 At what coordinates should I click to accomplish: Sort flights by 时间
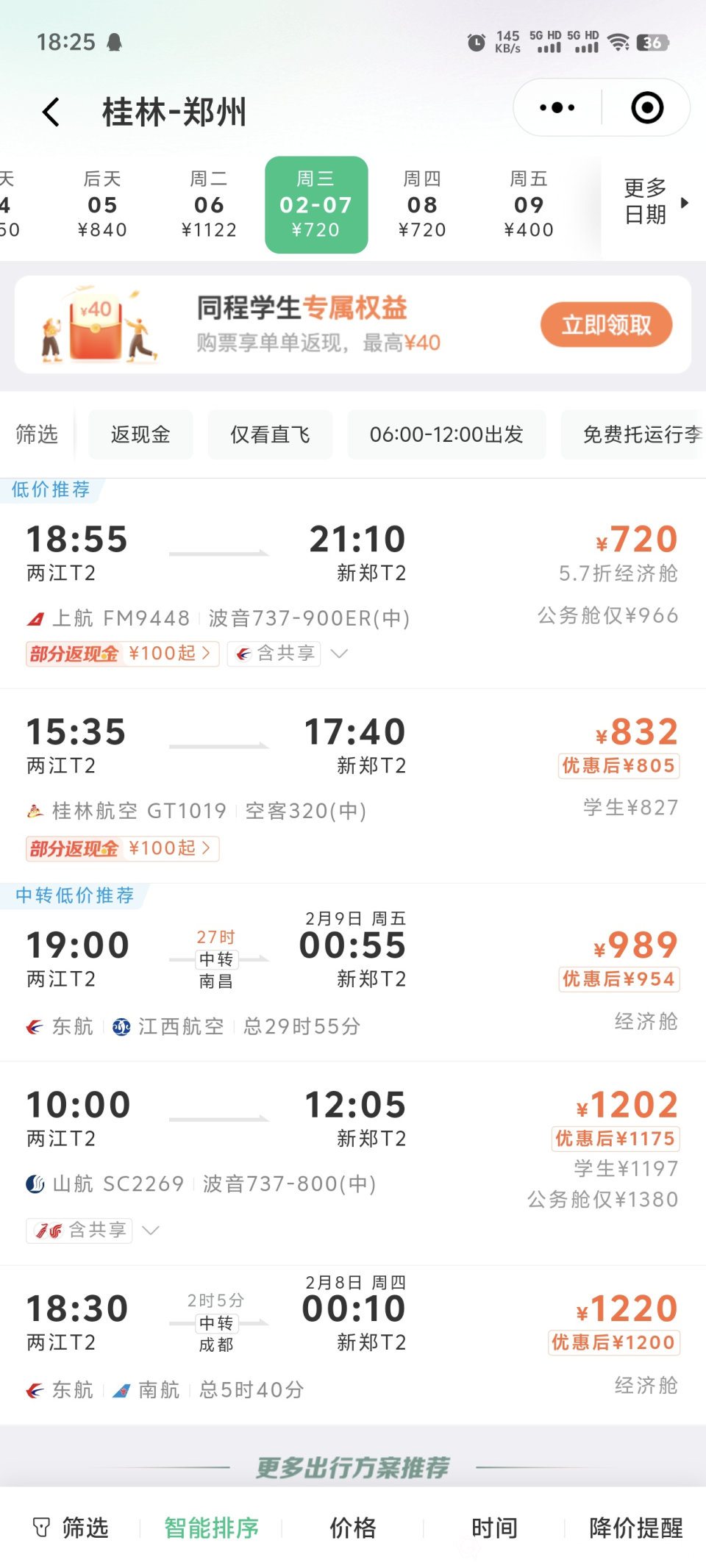click(x=494, y=1528)
